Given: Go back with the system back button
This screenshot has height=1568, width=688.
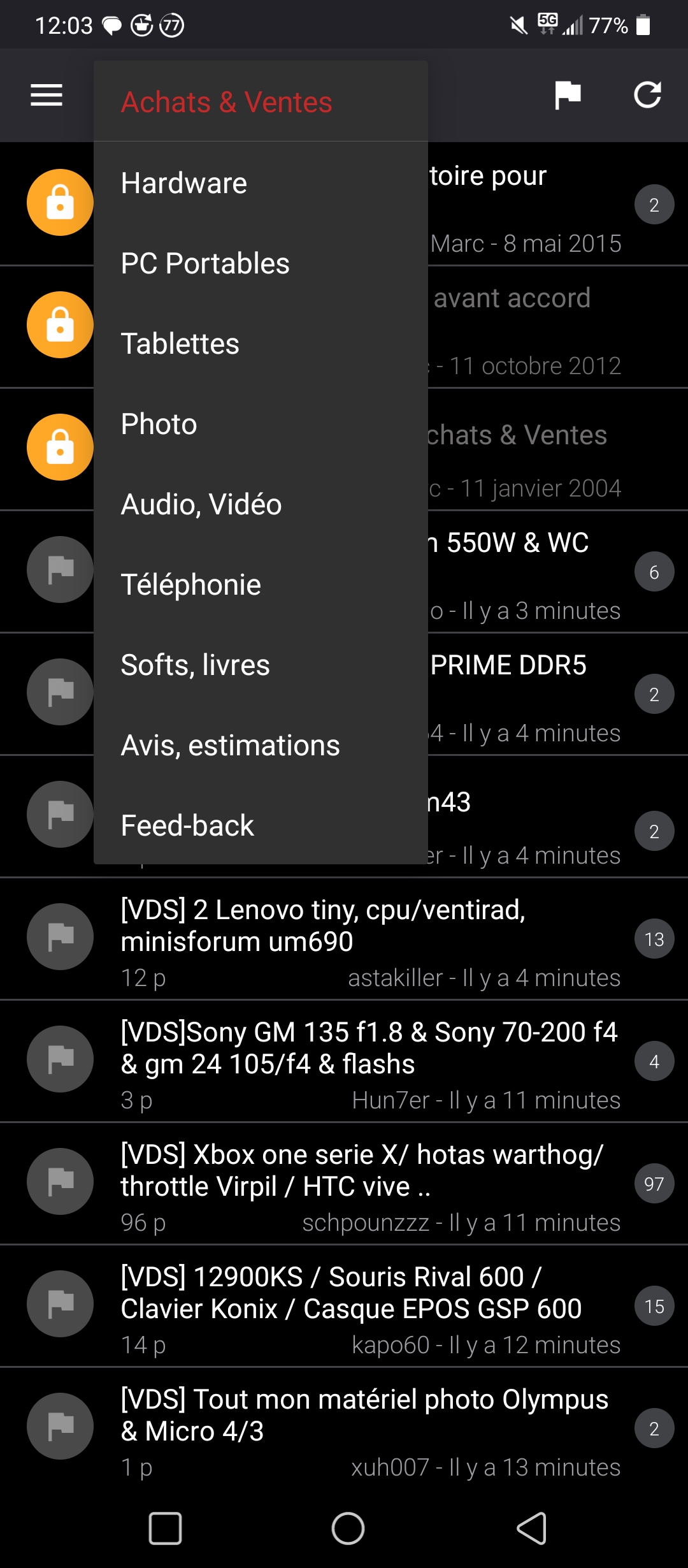Looking at the screenshot, I should coord(532,1528).
